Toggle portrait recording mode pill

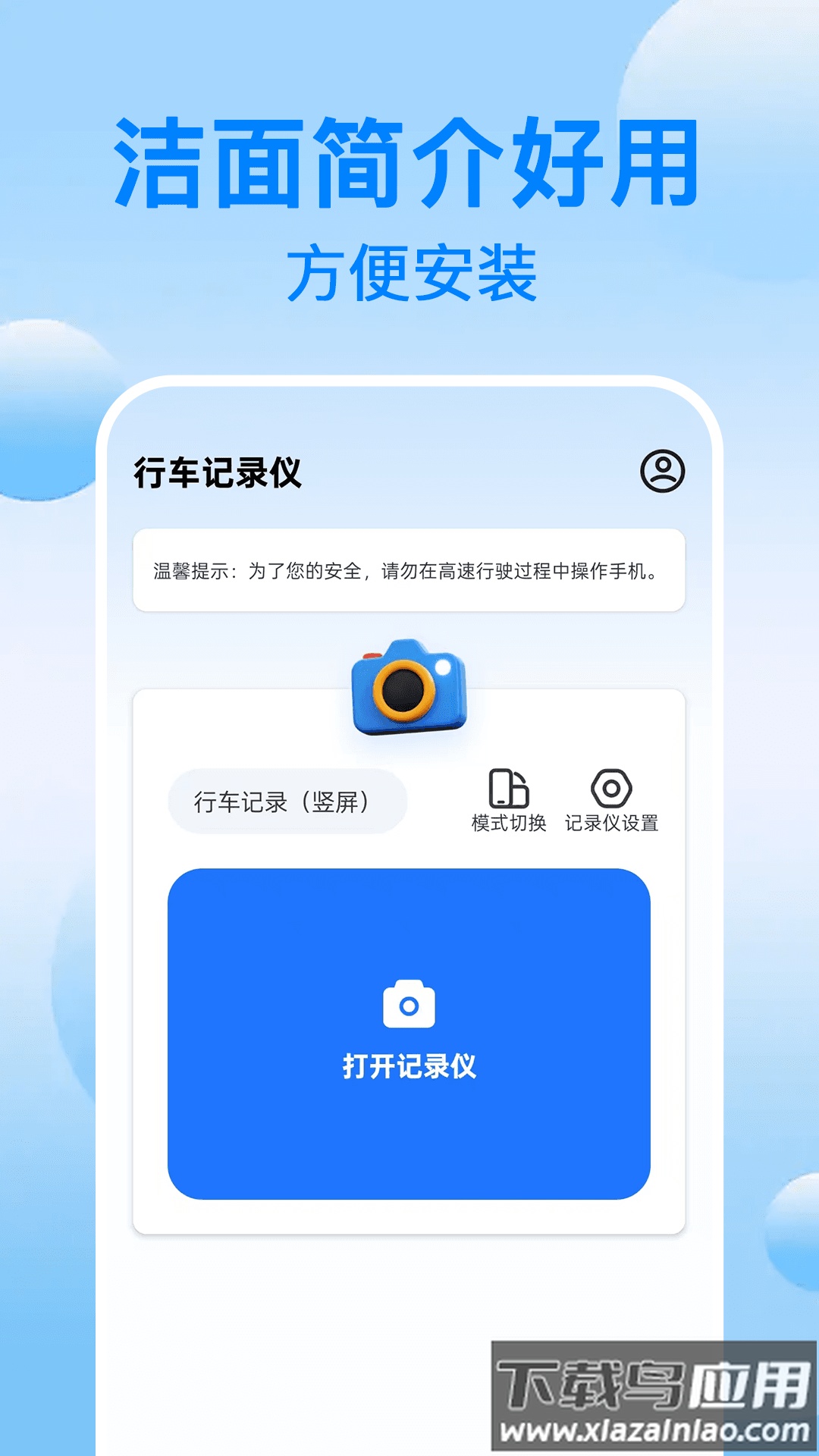pyautogui.click(x=288, y=801)
